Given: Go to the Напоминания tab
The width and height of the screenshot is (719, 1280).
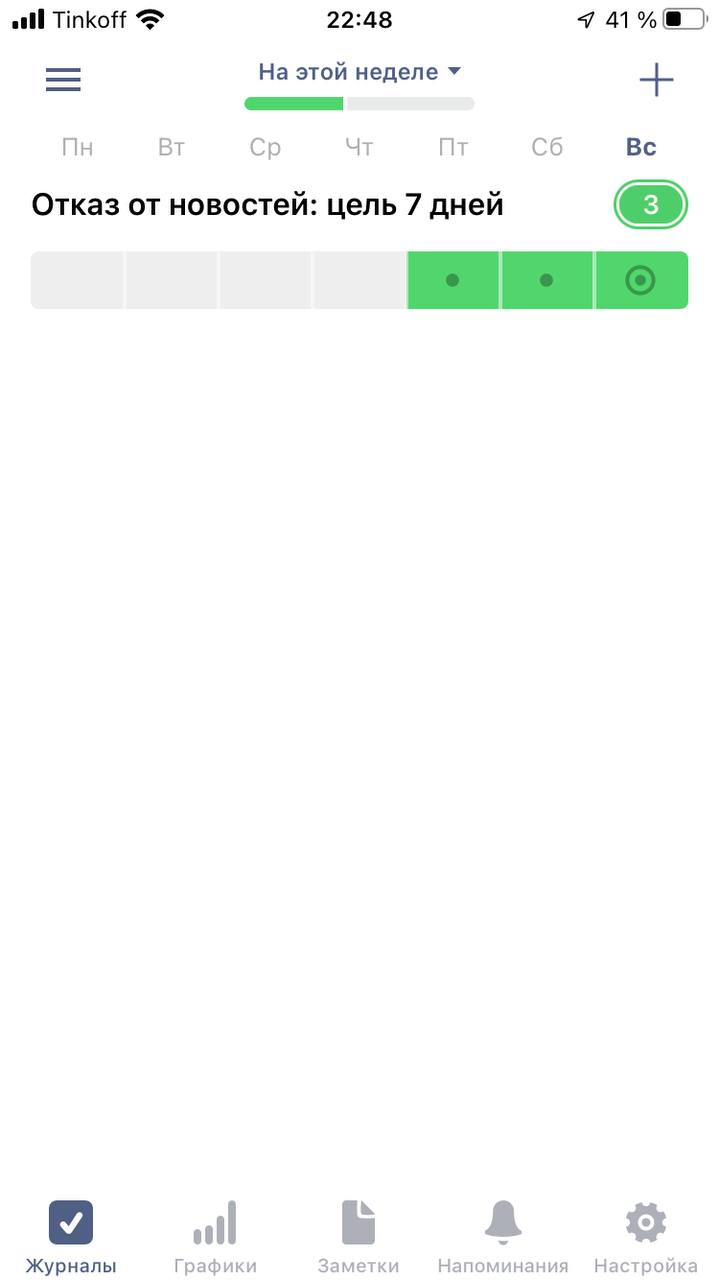Looking at the screenshot, I should click(x=503, y=1237).
